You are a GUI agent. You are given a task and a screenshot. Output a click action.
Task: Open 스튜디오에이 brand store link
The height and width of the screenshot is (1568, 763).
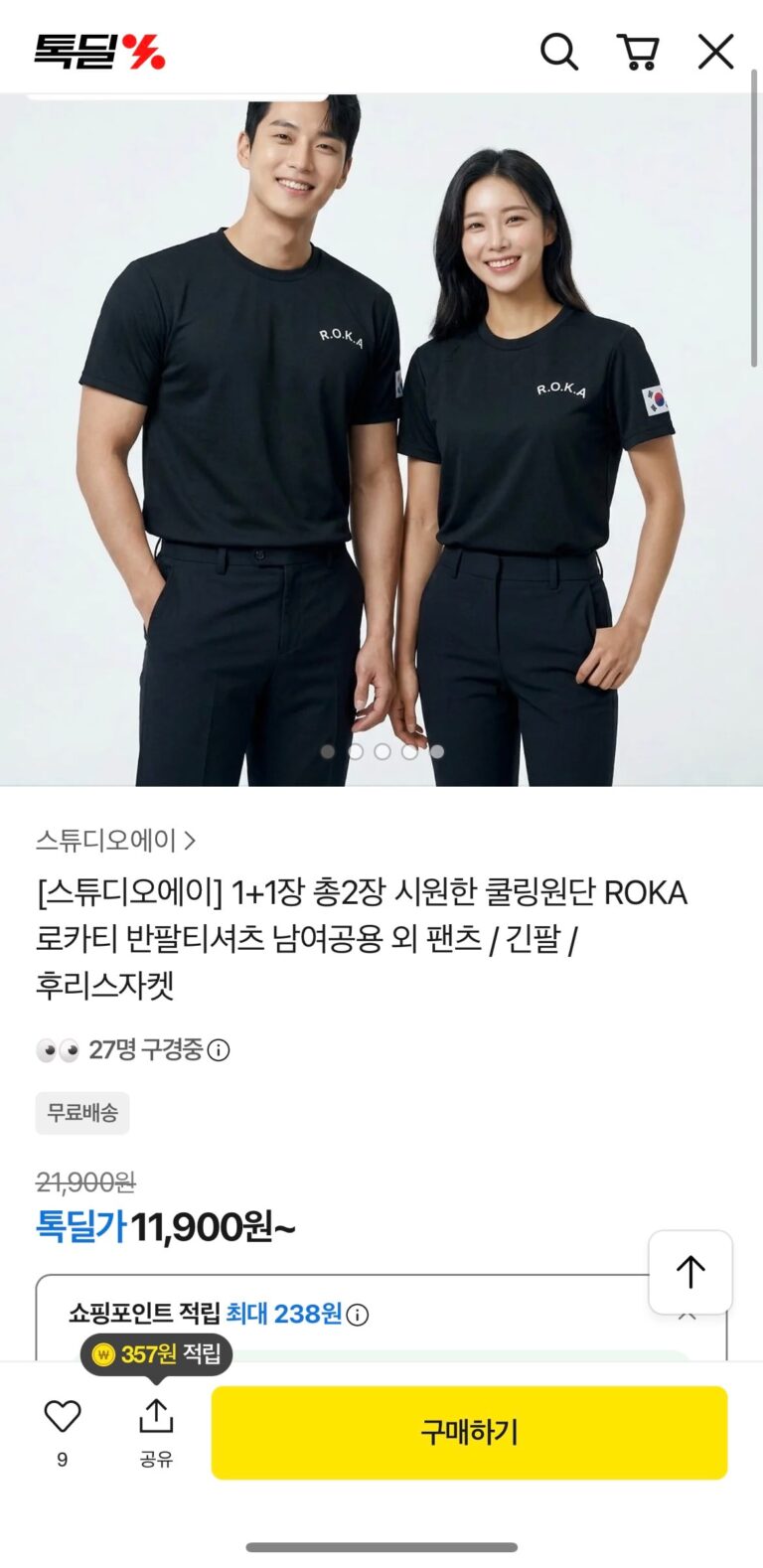coord(115,841)
